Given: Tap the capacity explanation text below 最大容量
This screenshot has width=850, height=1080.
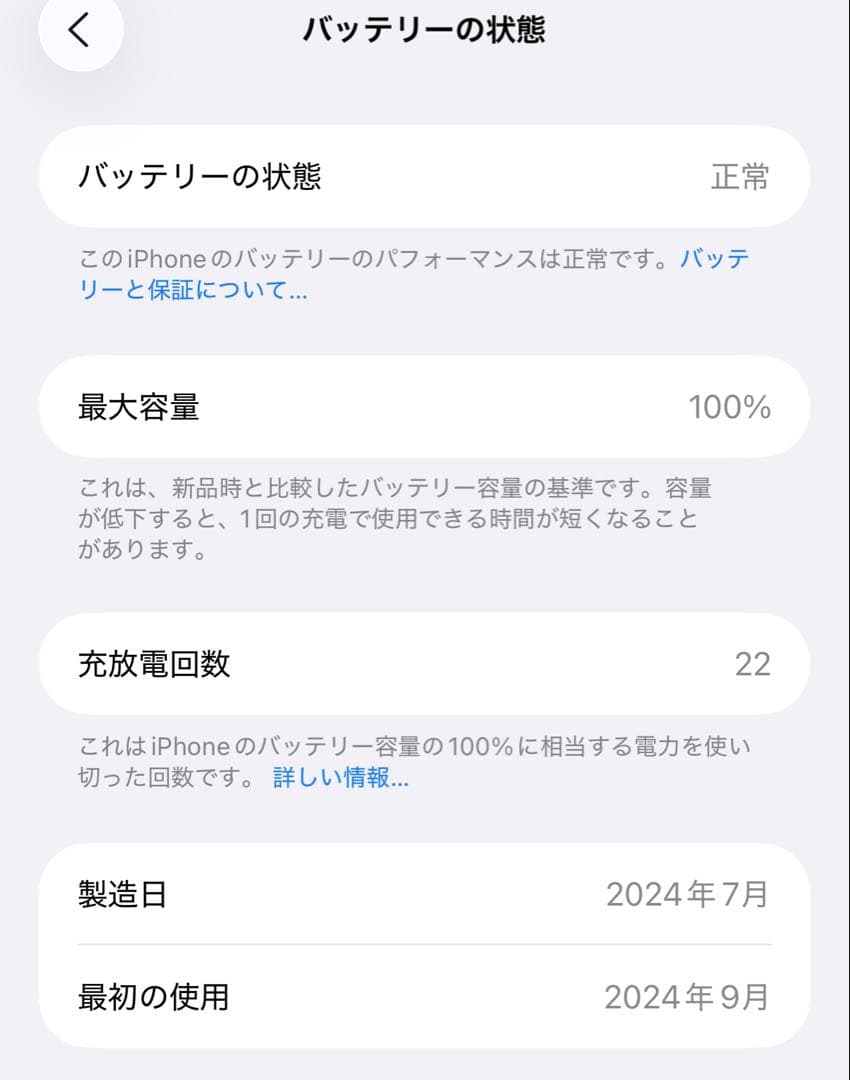Looking at the screenshot, I should pos(400,518).
